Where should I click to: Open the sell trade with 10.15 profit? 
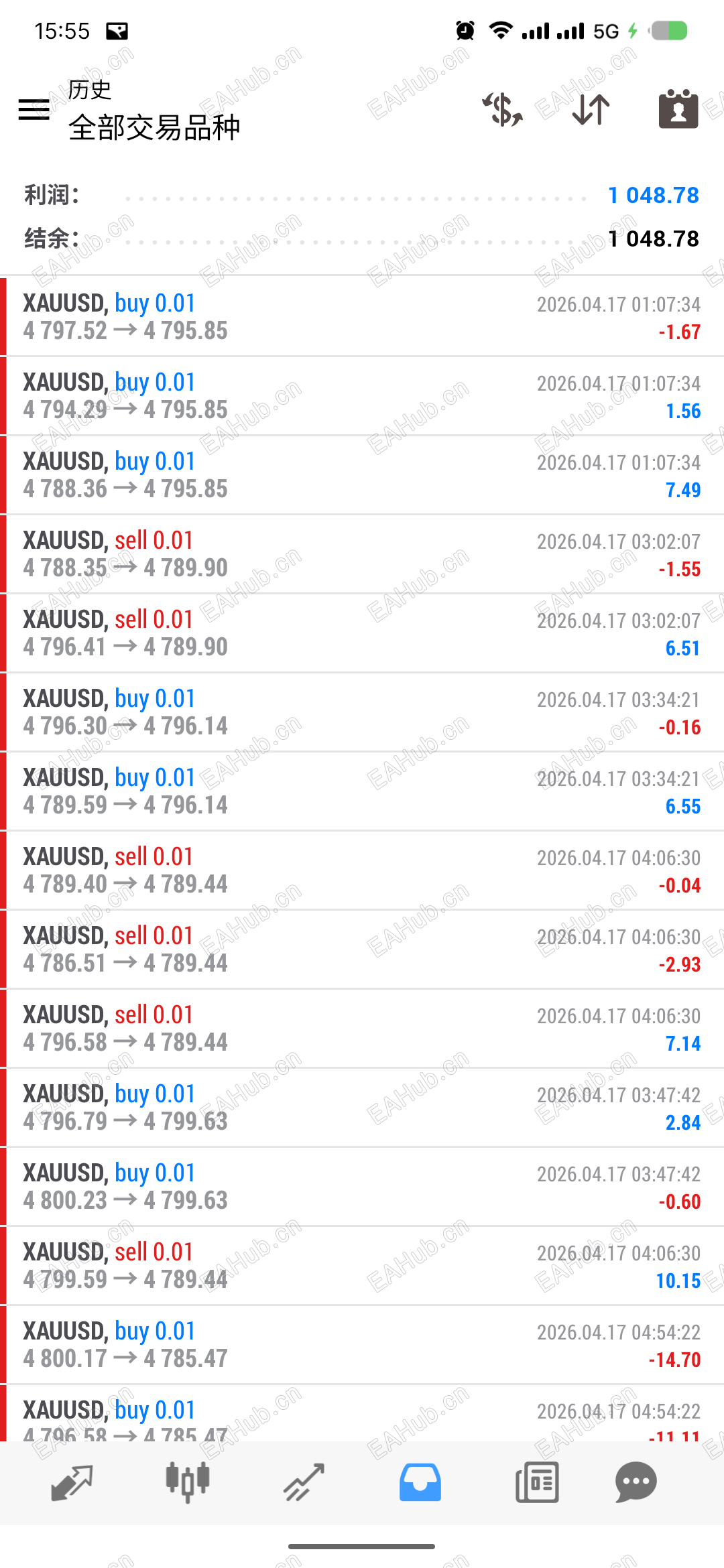pyautogui.click(x=362, y=1265)
